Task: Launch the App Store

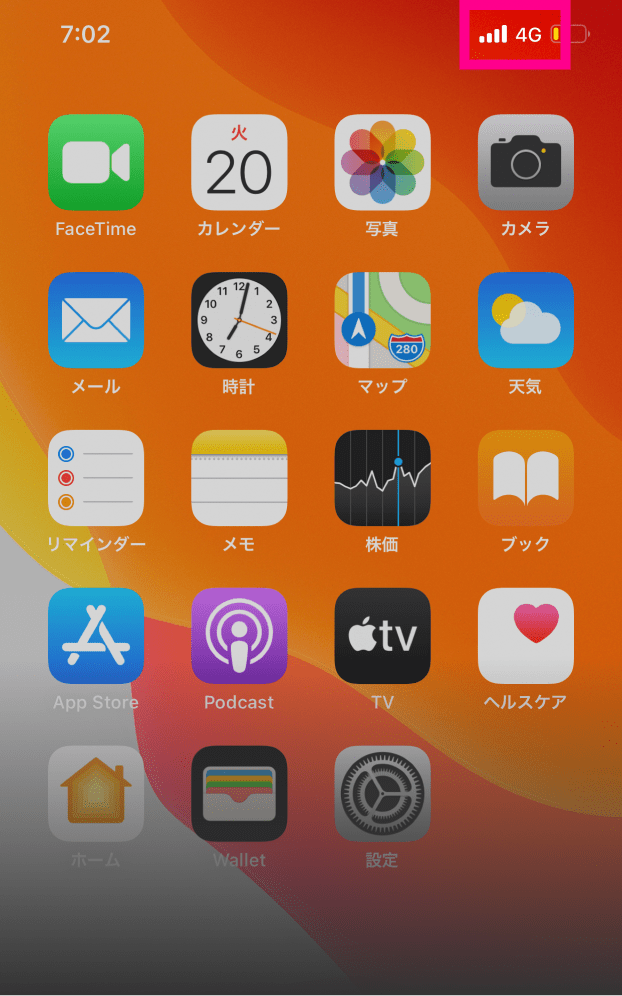Action: (96, 636)
